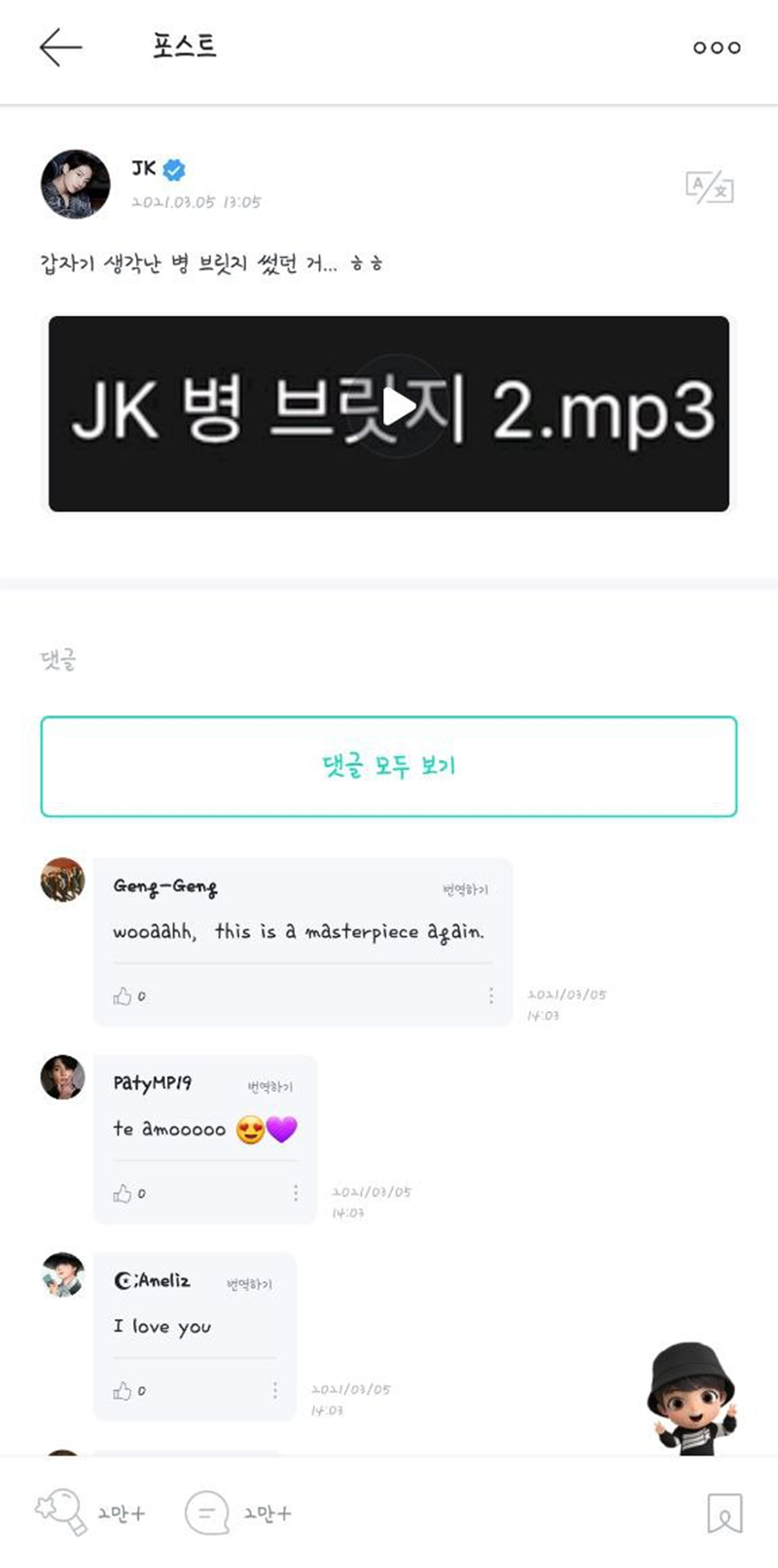Open the comment bubble icon
This screenshot has width=778, height=1568.
pos(207,1513)
